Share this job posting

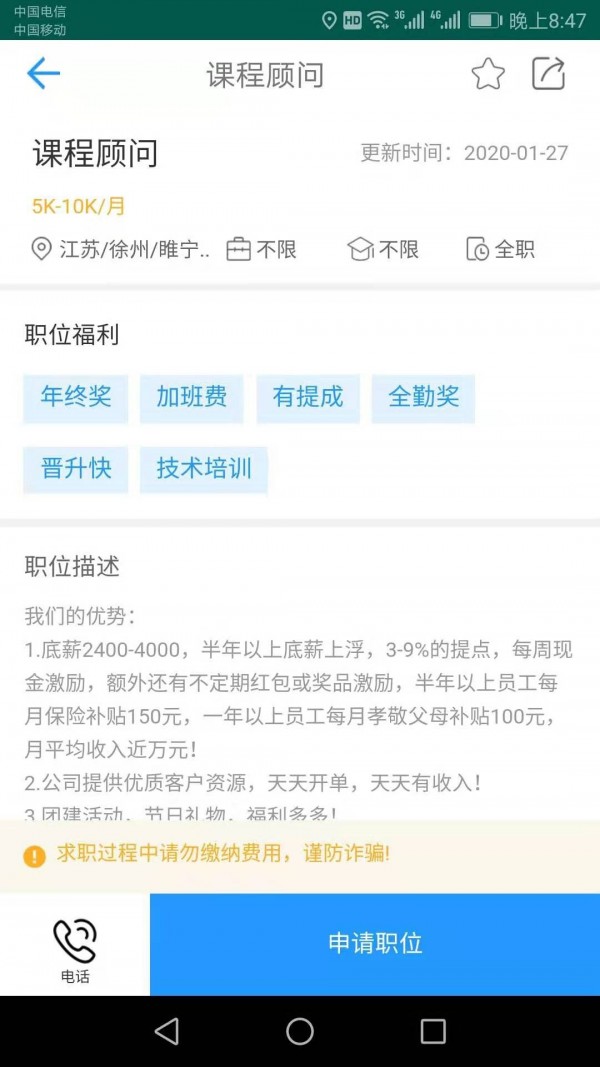548,74
